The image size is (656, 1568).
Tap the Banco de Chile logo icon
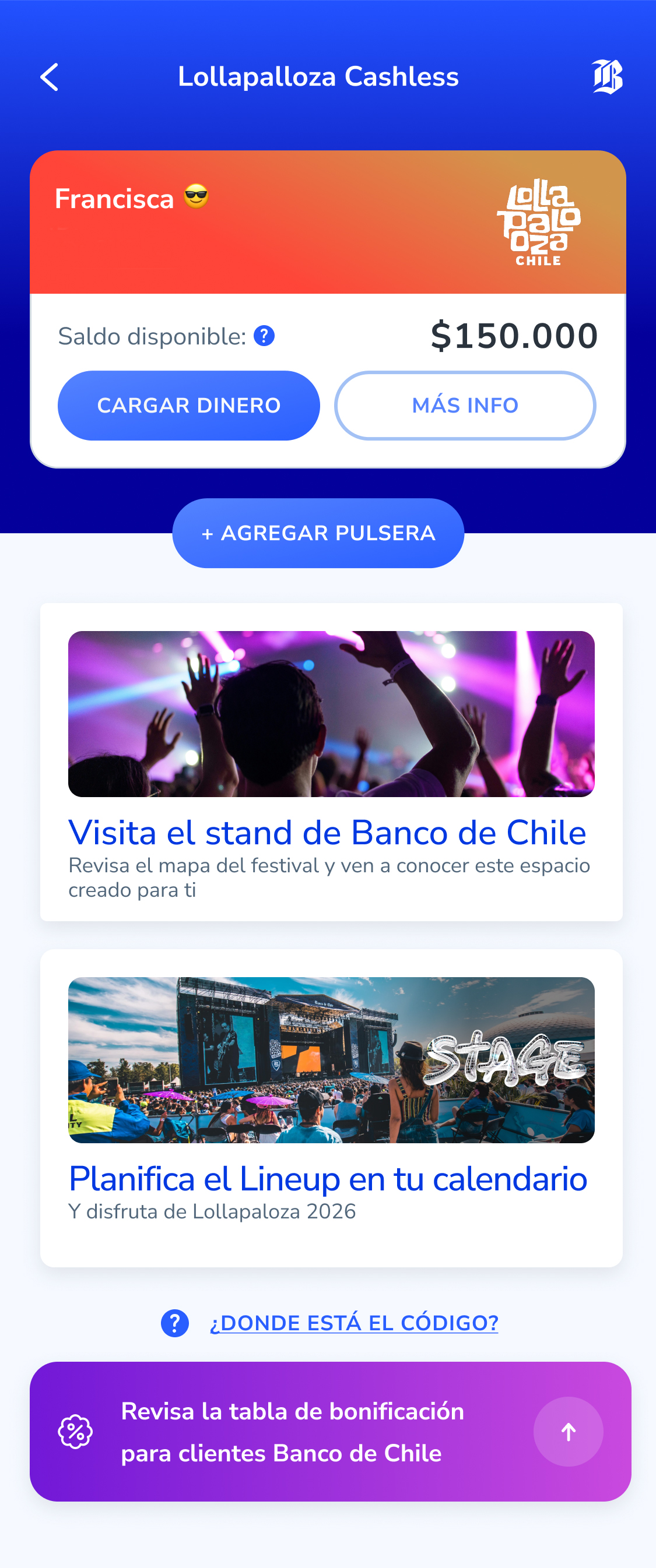click(x=607, y=77)
